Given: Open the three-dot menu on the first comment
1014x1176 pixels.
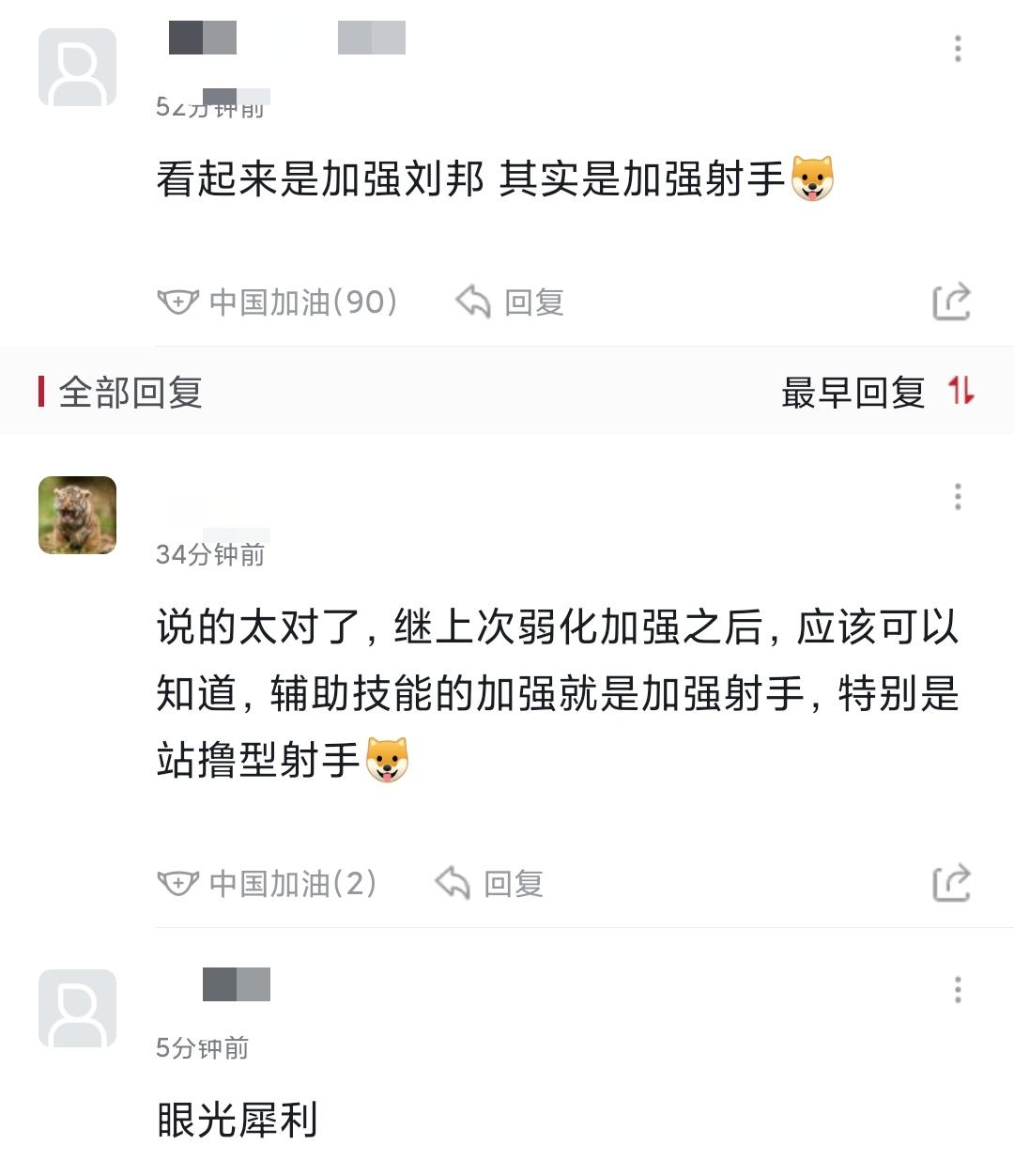Looking at the screenshot, I should coord(957,48).
